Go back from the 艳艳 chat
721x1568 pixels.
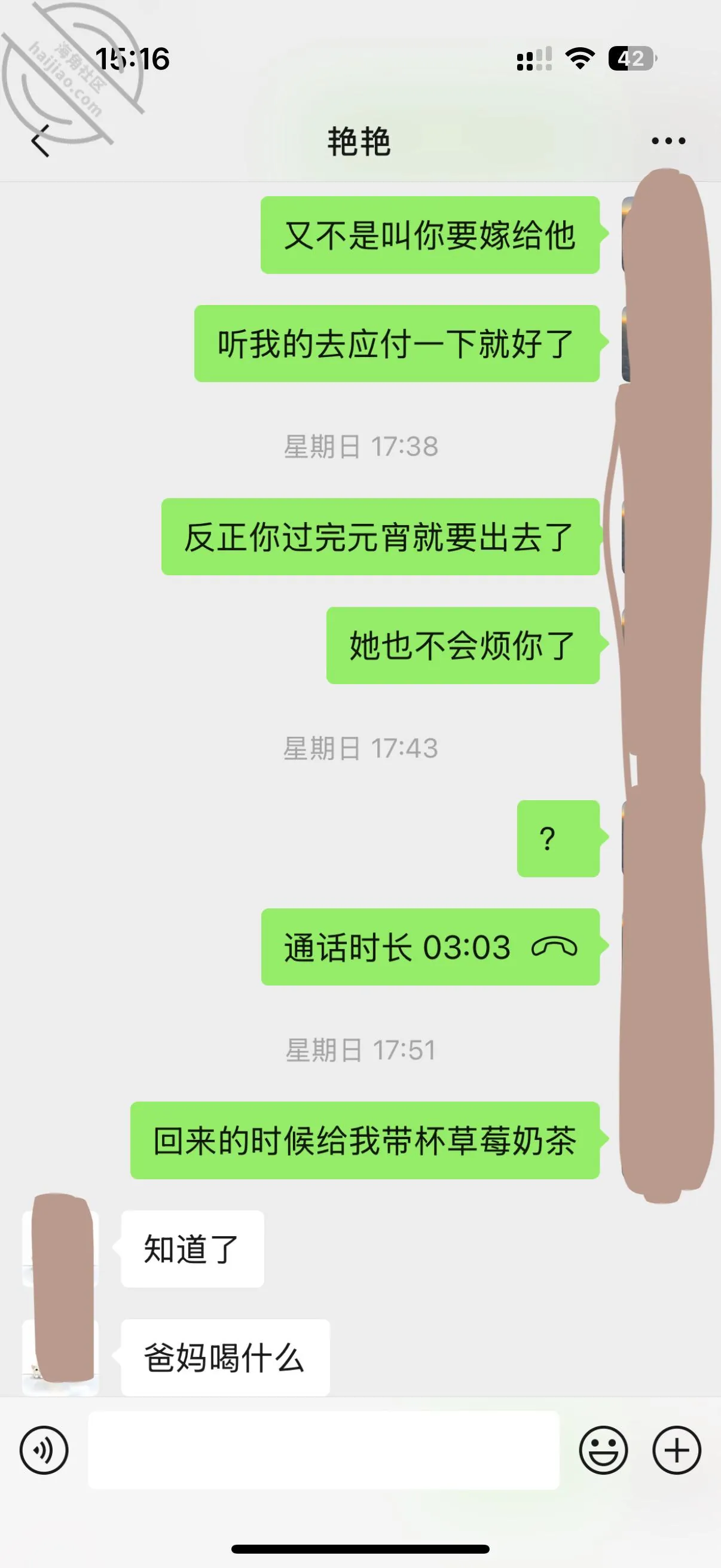pos(40,141)
